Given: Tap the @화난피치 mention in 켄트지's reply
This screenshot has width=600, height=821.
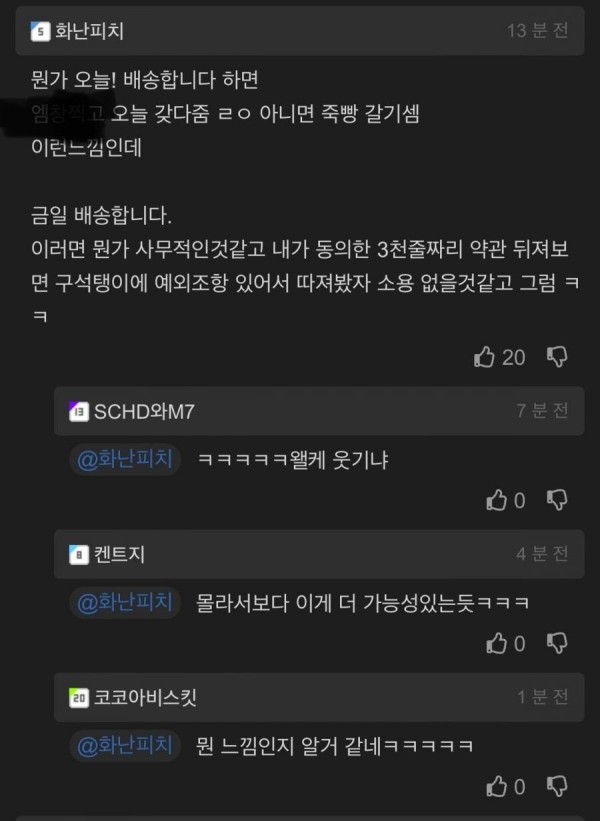Looking at the screenshot, I should point(124,603).
